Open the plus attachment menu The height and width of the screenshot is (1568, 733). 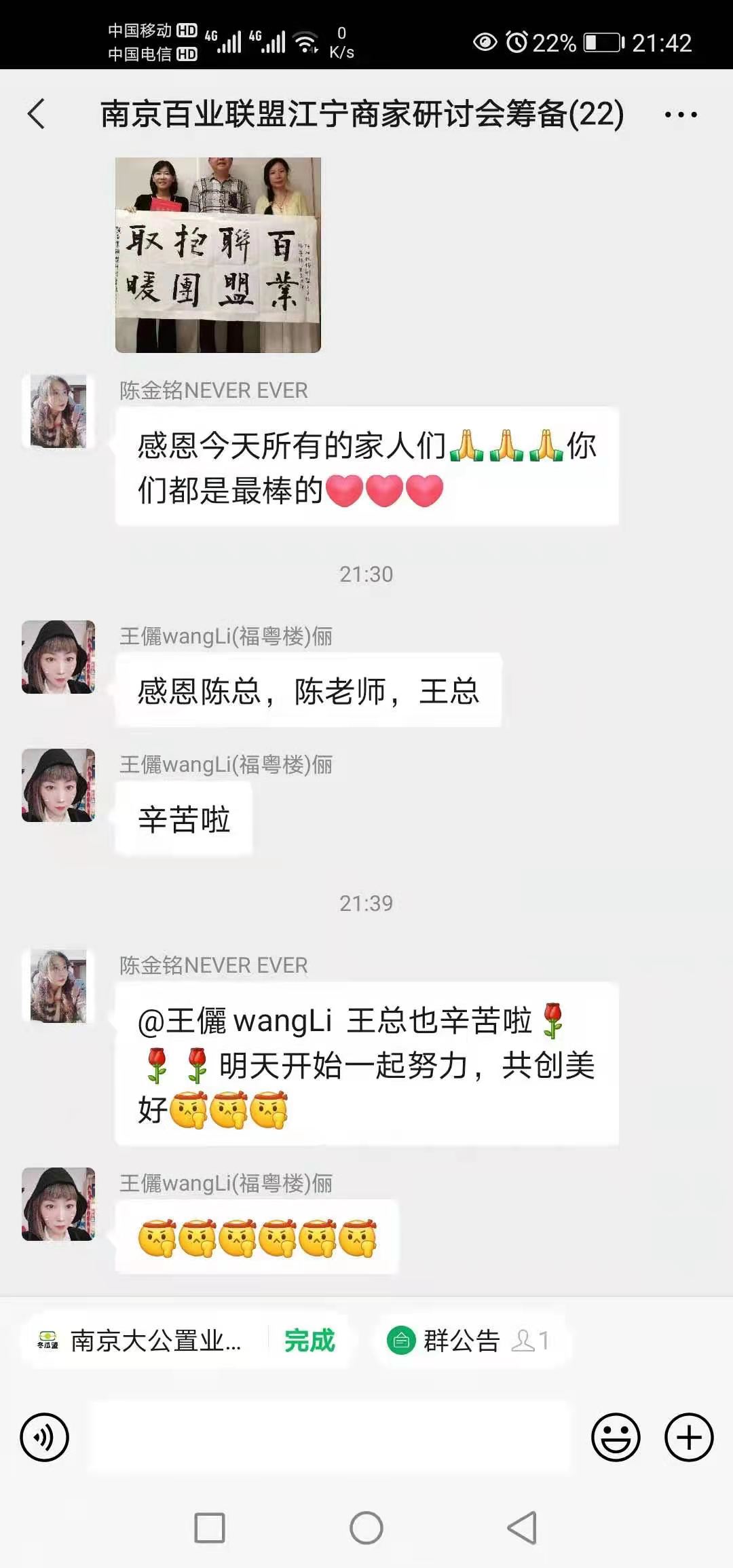689,1437
